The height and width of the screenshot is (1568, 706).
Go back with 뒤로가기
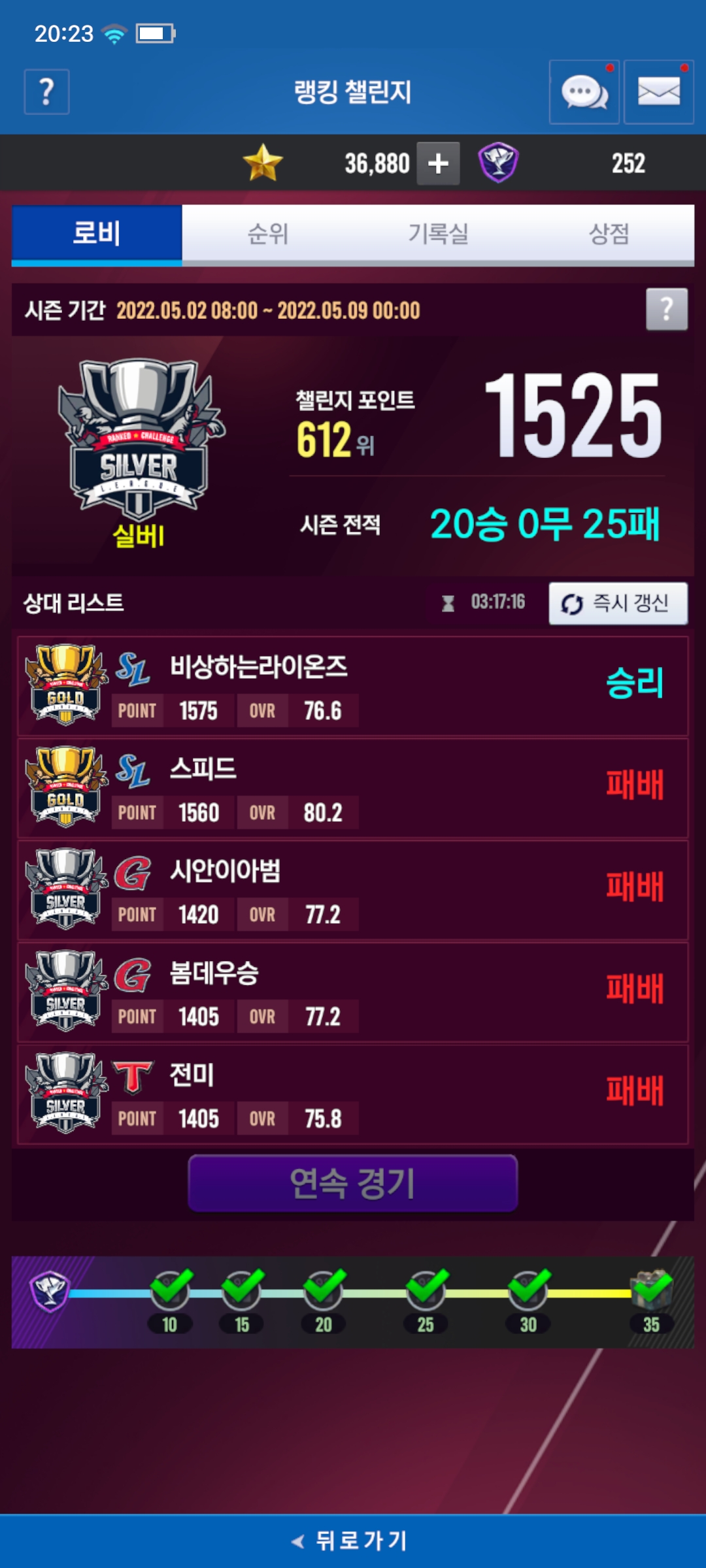click(x=353, y=1541)
